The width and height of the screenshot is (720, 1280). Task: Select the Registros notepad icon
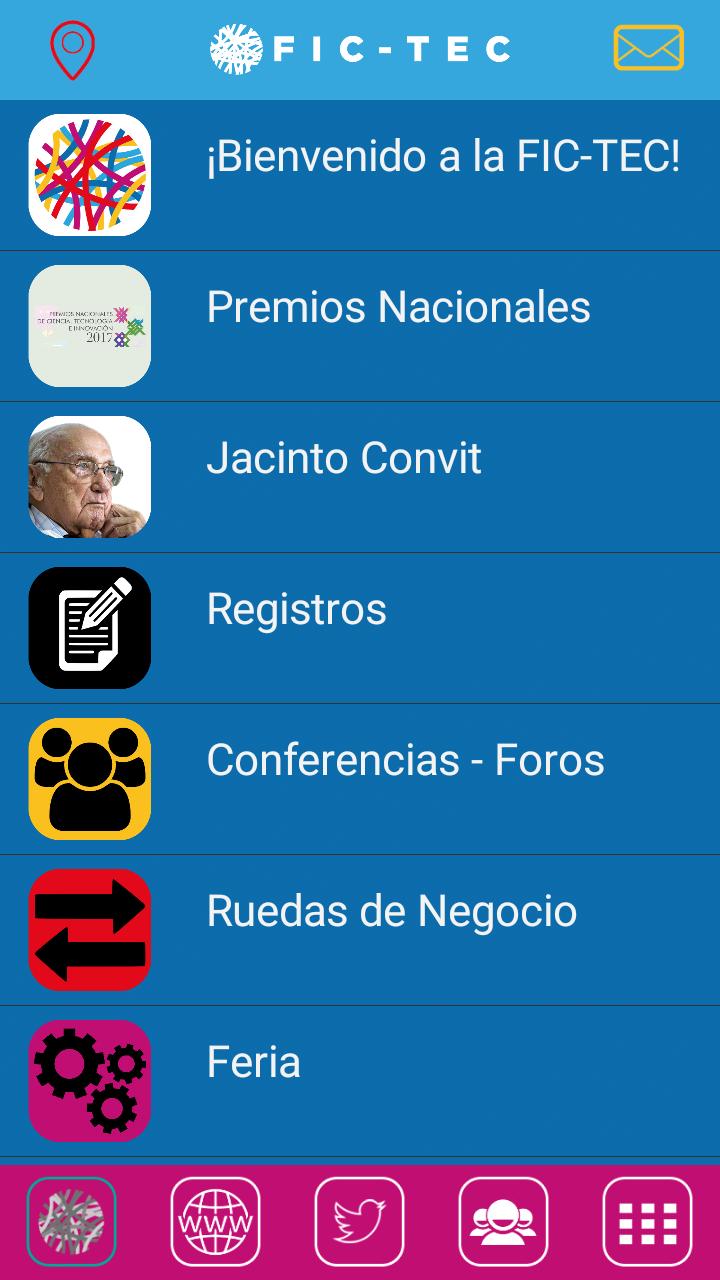(x=89, y=627)
